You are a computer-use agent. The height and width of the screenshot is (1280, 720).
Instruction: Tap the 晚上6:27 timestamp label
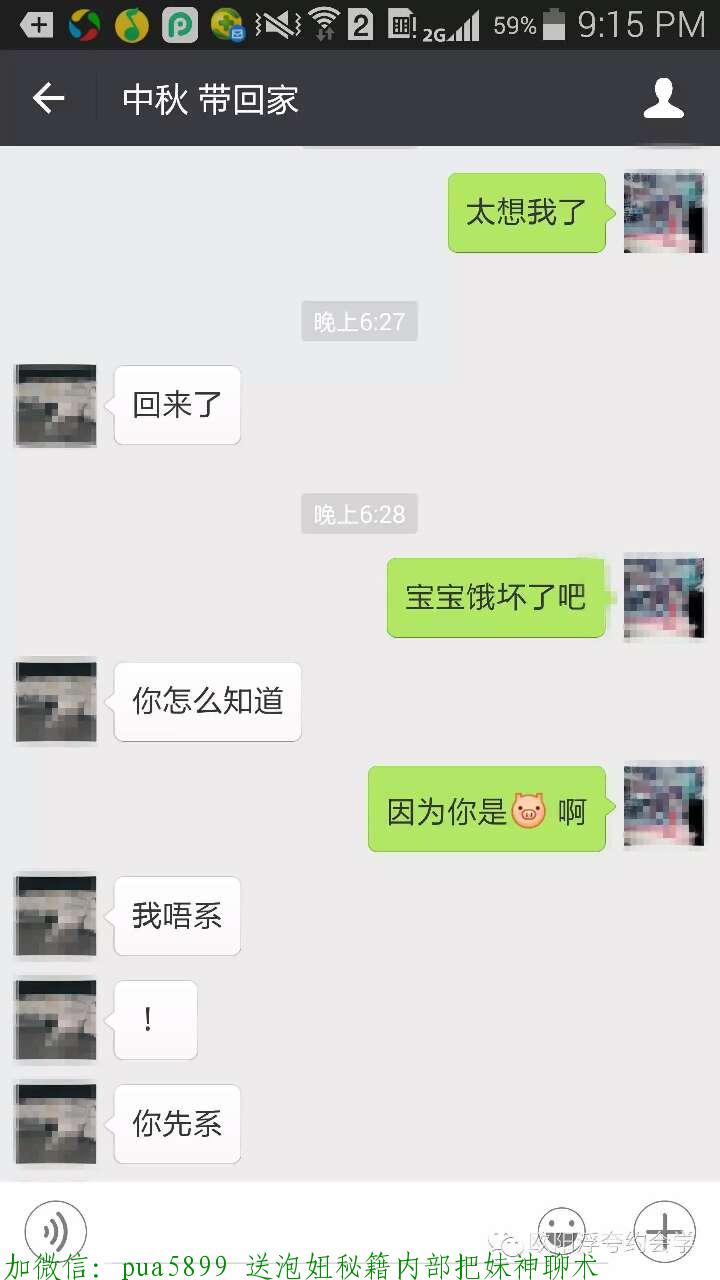(x=359, y=321)
